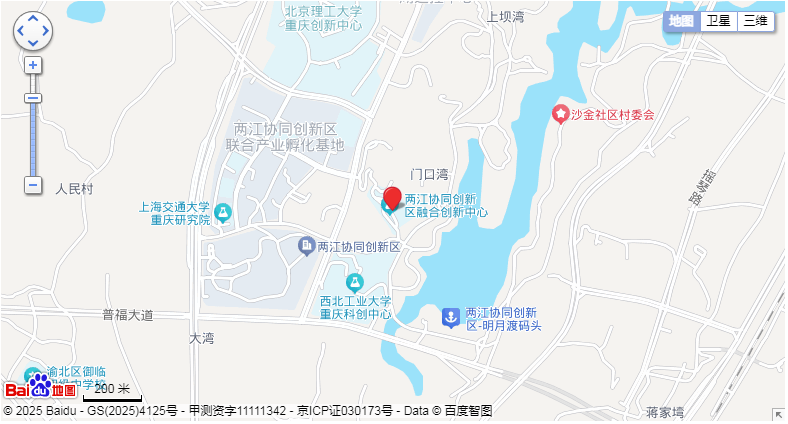Open the 西北工业大学重庆科创中心 marker
The image size is (788, 424).
354,283
